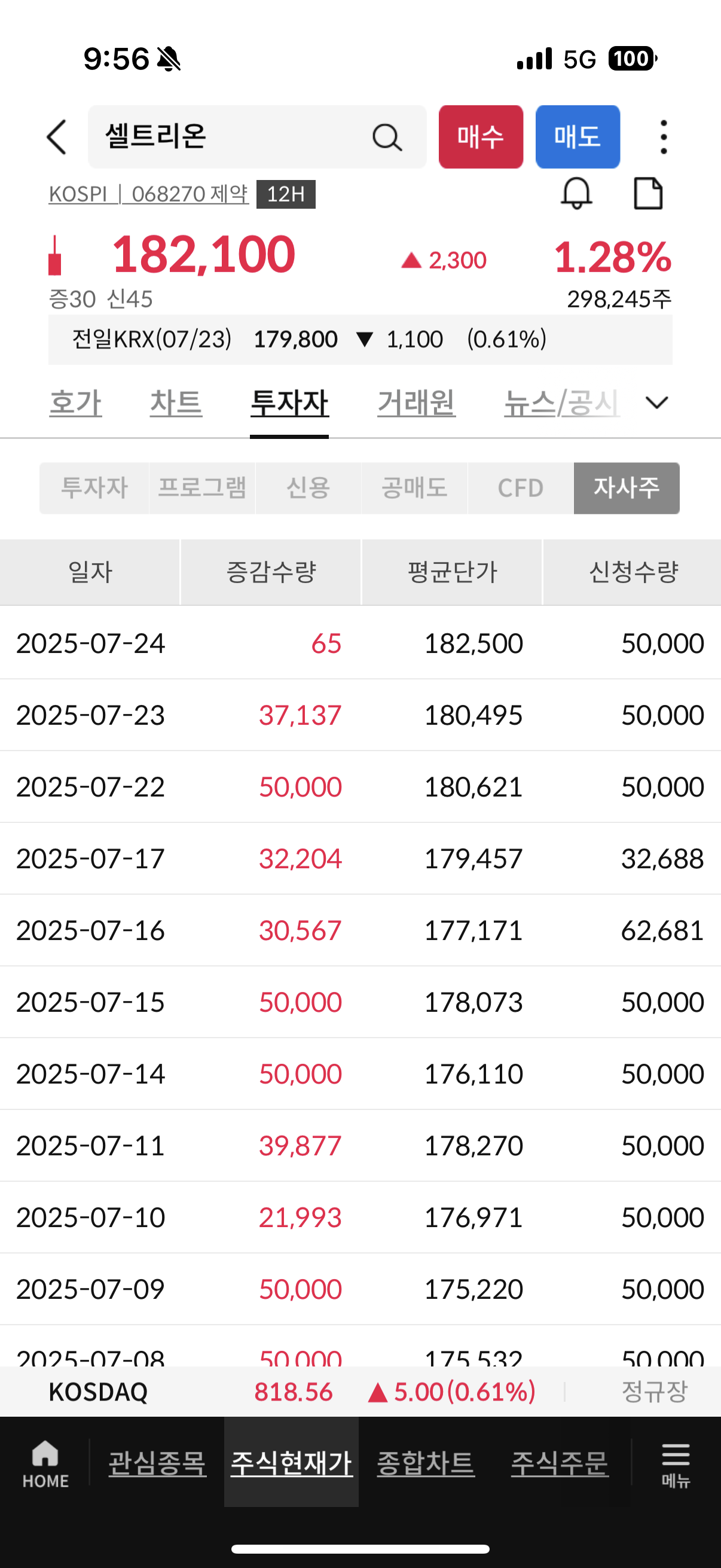Open the memo note icon

[648, 194]
